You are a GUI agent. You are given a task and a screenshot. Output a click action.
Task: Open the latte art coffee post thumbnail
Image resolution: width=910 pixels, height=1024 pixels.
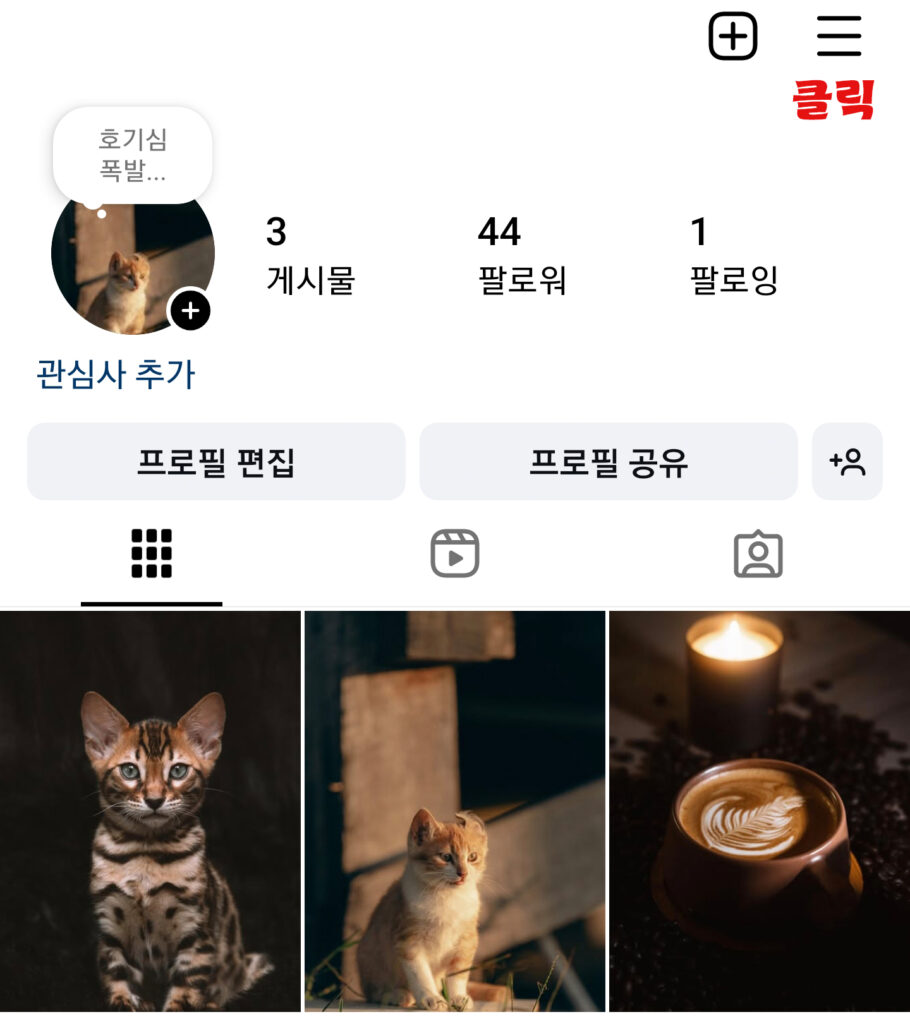click(760, 815)
